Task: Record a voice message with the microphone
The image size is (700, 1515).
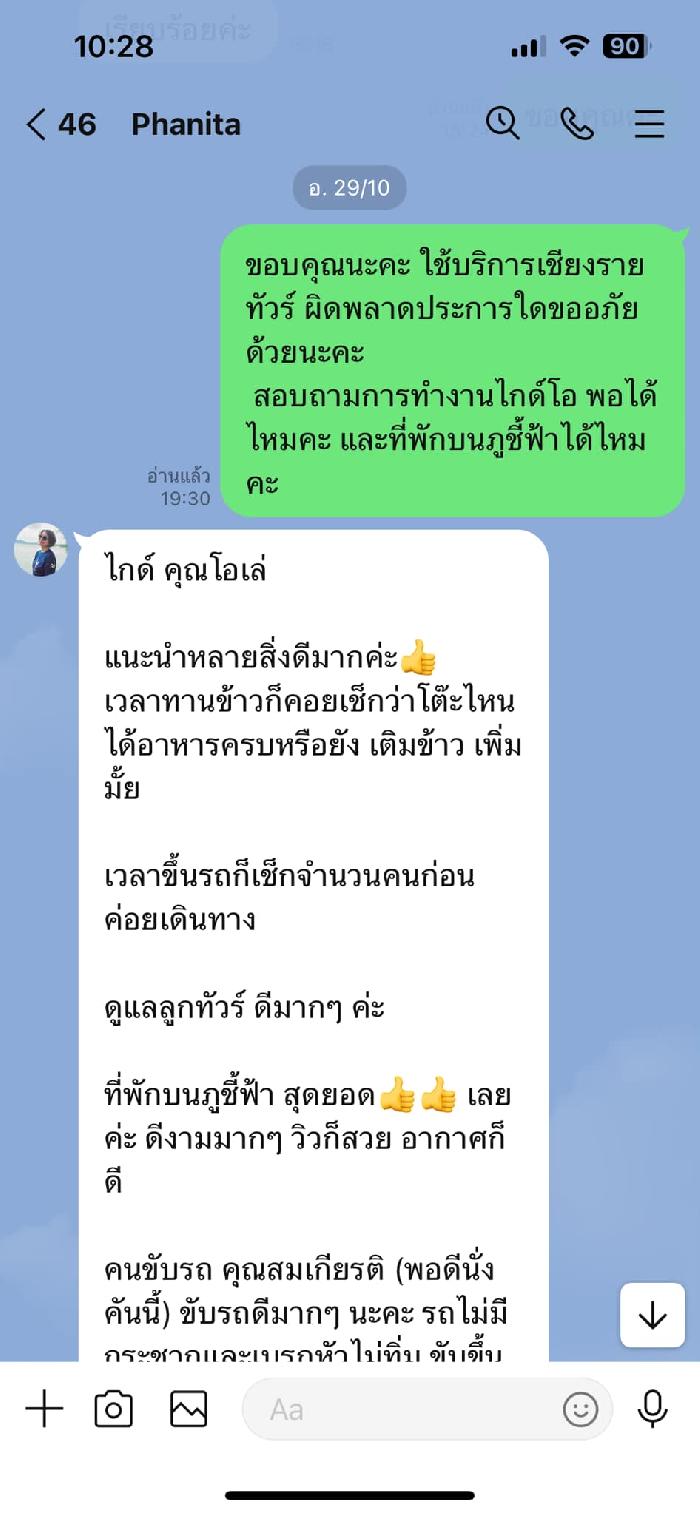Action: [653, 1410]
